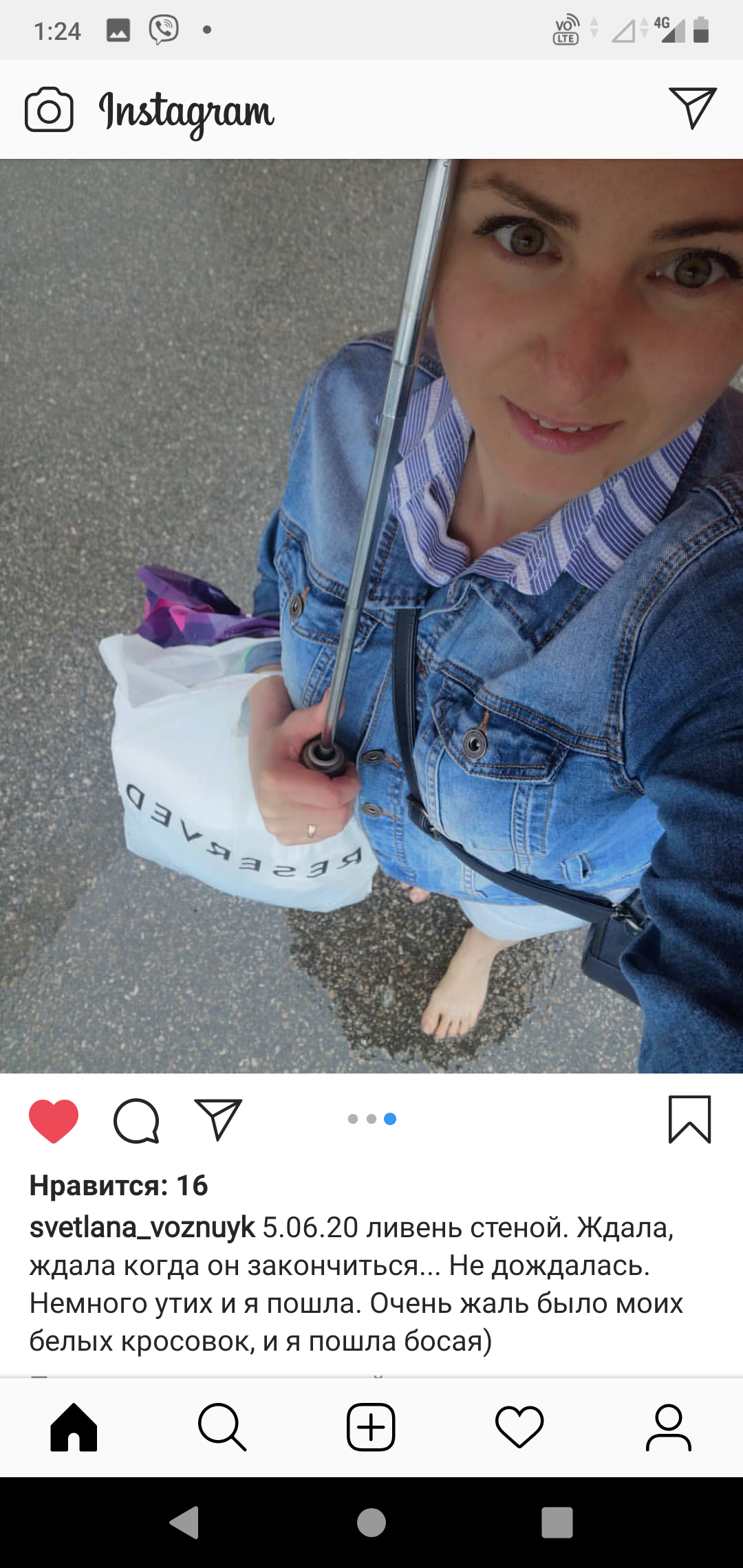This screenshot has height=1568, width=743.
Task: Open svetlana_voznuyk profile from the caption
Action: coord(142,1228)
